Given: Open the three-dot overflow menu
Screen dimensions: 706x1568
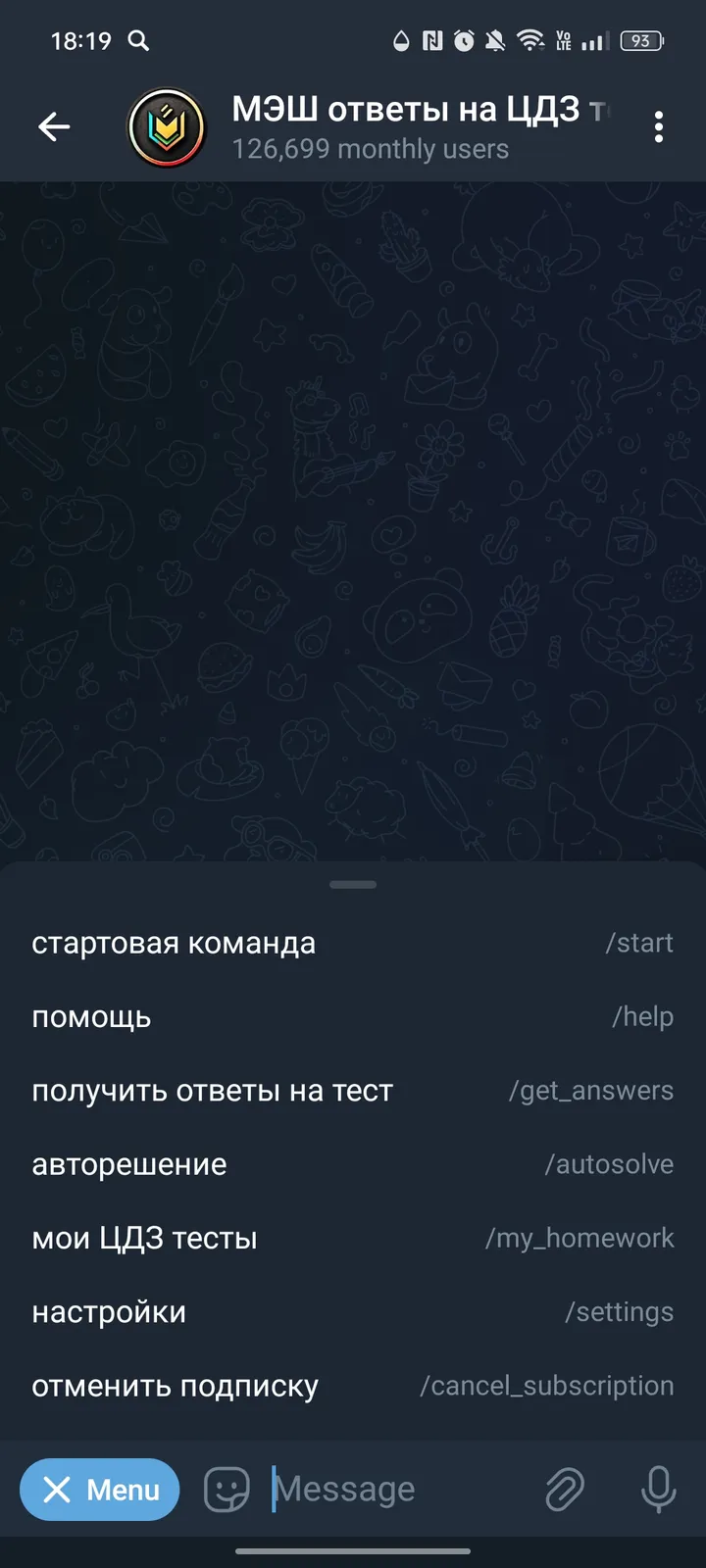Looking at the screenshot, I should coord(658,126).
